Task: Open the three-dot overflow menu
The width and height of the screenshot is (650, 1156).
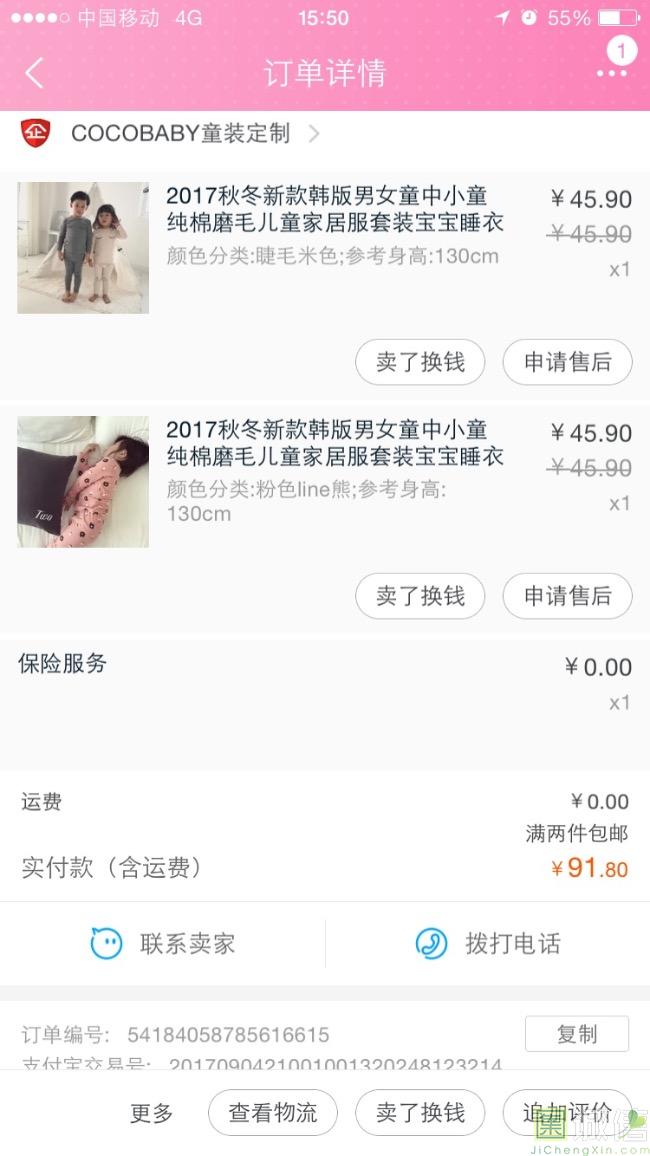Action: [x=611, y=73]
